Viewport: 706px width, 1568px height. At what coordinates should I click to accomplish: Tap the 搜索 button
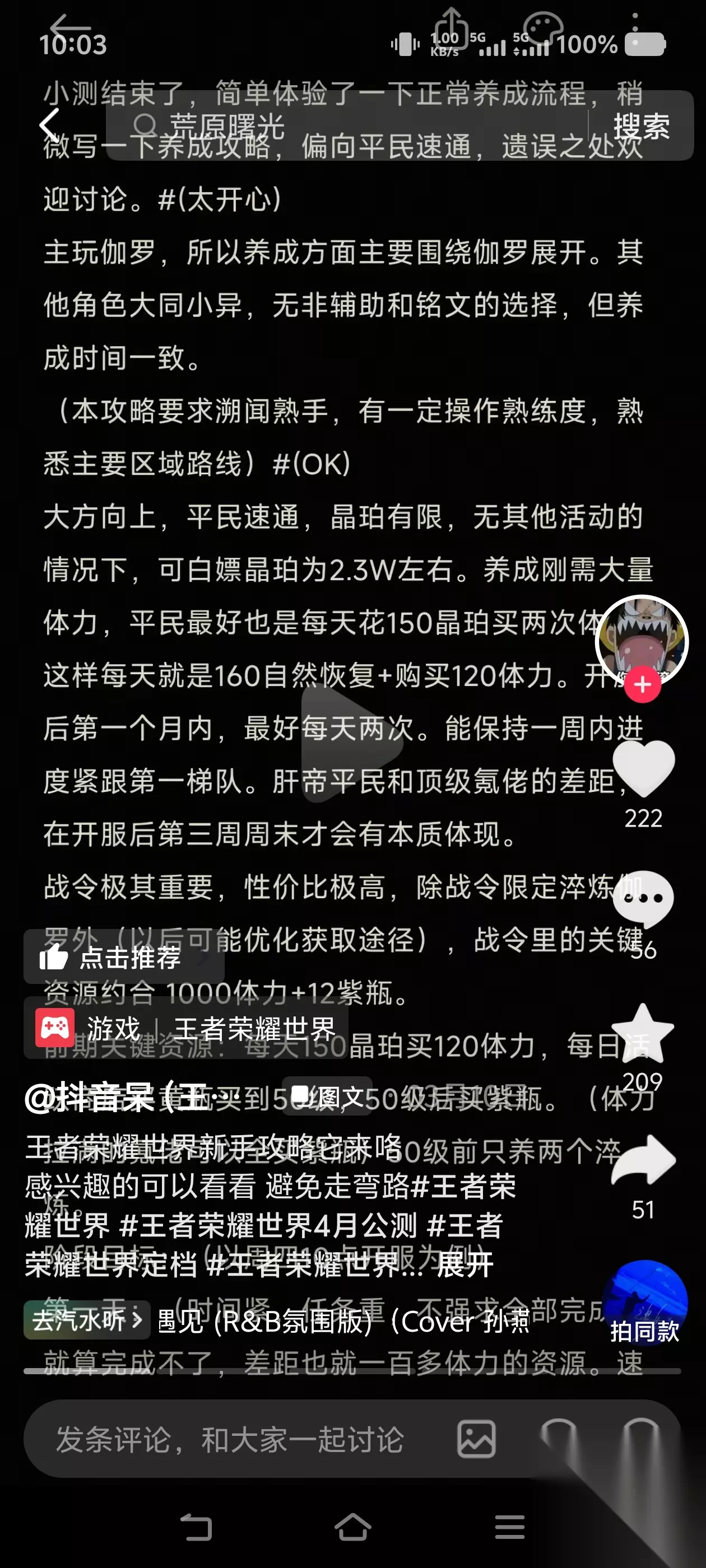(x=641, y=126)
